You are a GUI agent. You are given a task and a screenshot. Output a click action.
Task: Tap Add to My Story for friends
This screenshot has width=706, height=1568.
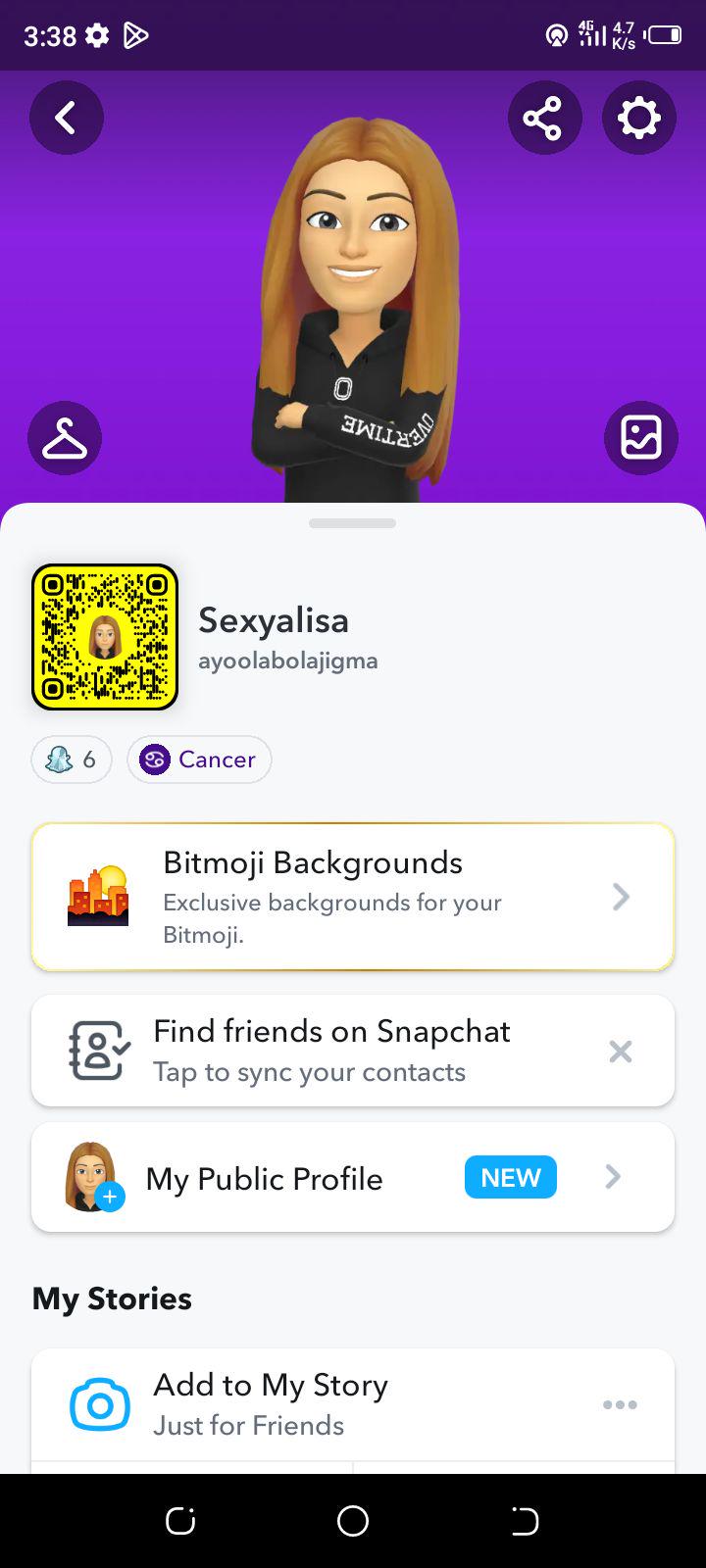pyautogui.click(x=270, y=1385)
